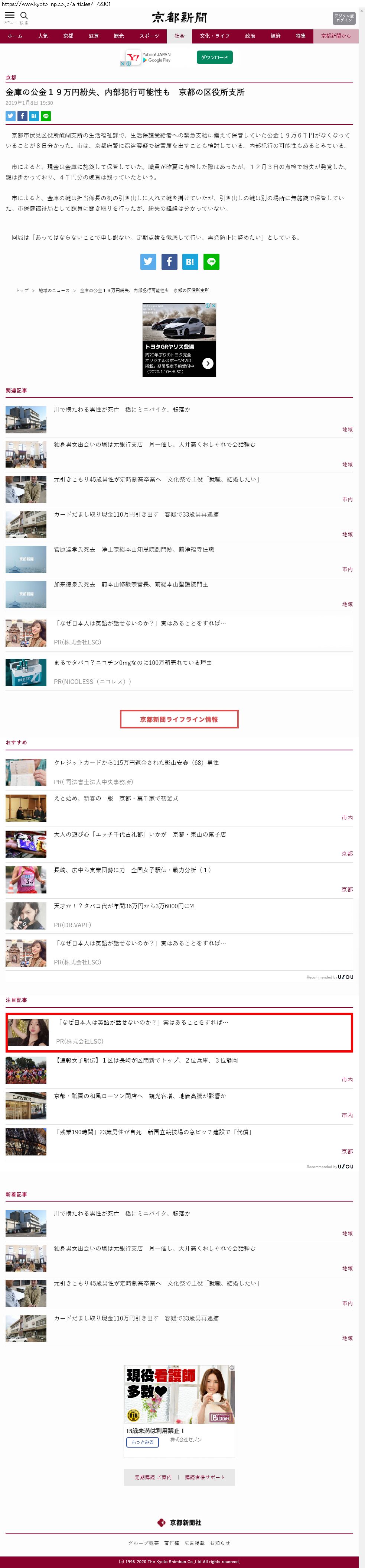Open 京都新聞ライフライン情報 button
Image resolution: width=365 pixels, height=1568 pixels.
(179, 719)
